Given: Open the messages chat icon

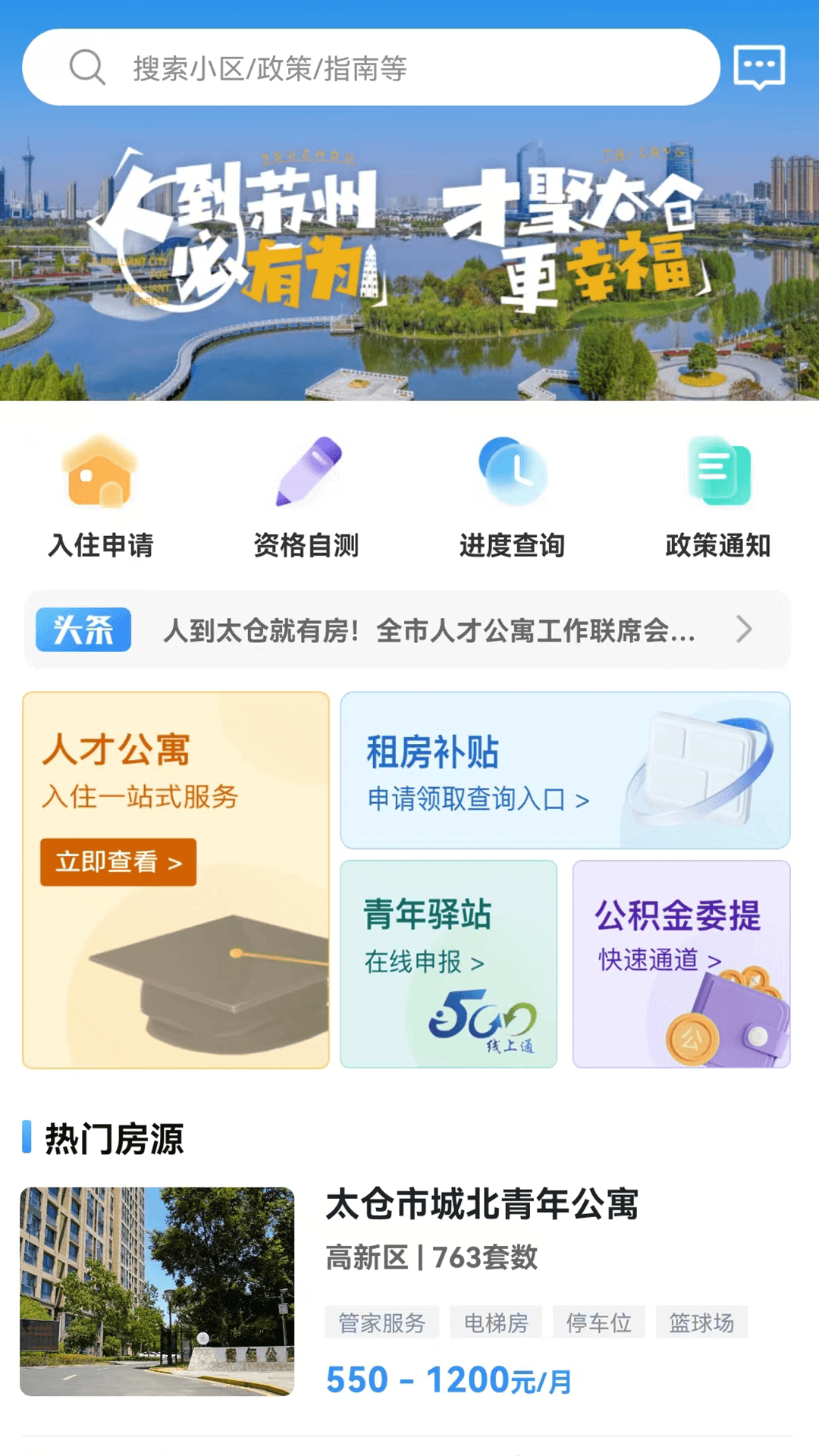Looking at the screenshot, I should (x=759, y=67).
